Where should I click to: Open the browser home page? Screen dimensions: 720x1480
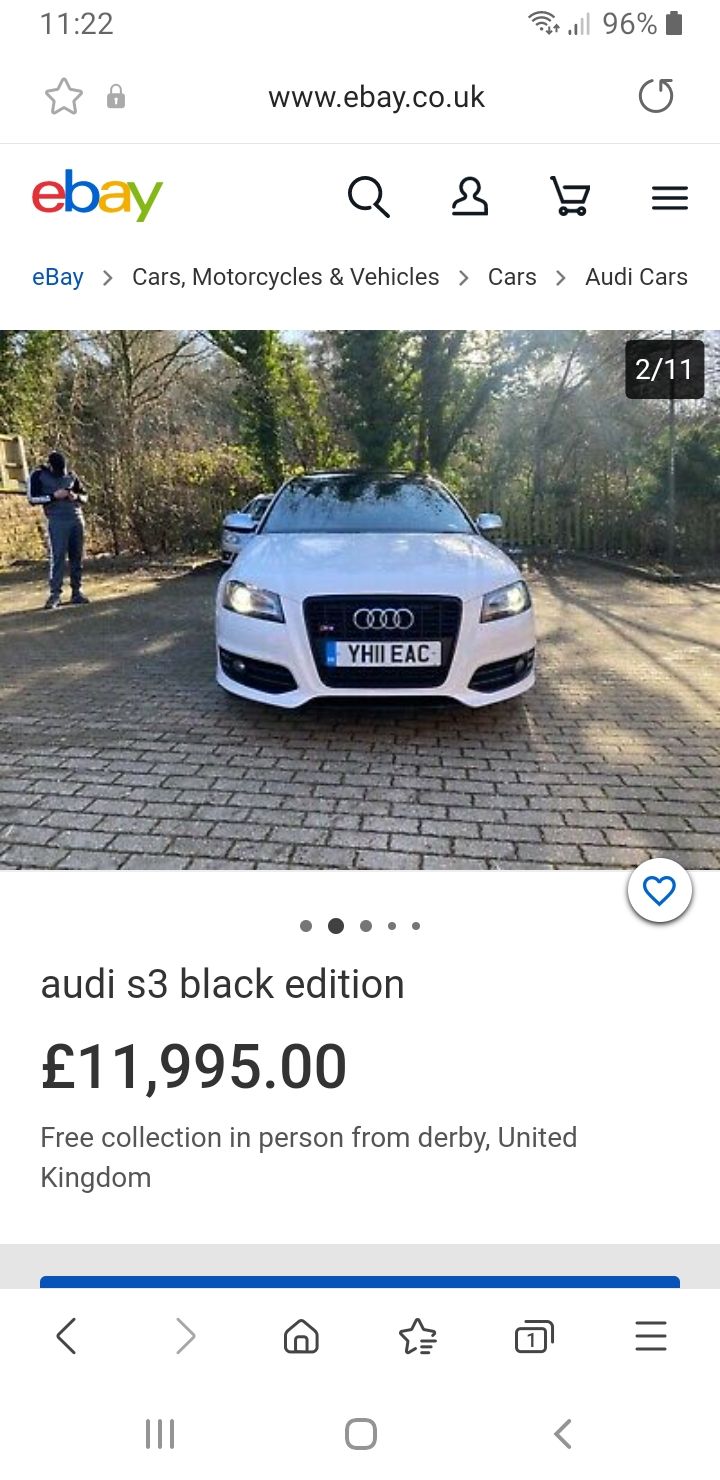(x=301, y=1336)
